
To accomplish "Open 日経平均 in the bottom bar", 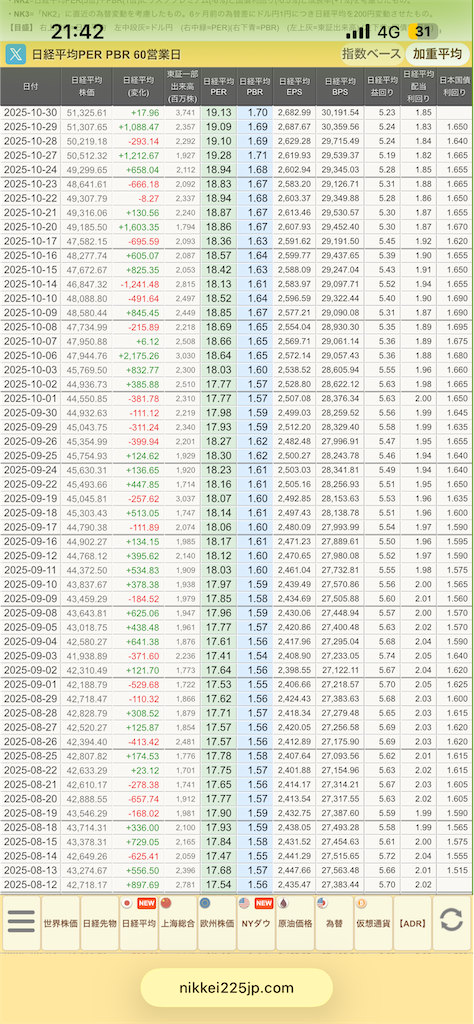I will tap(138, 923).
